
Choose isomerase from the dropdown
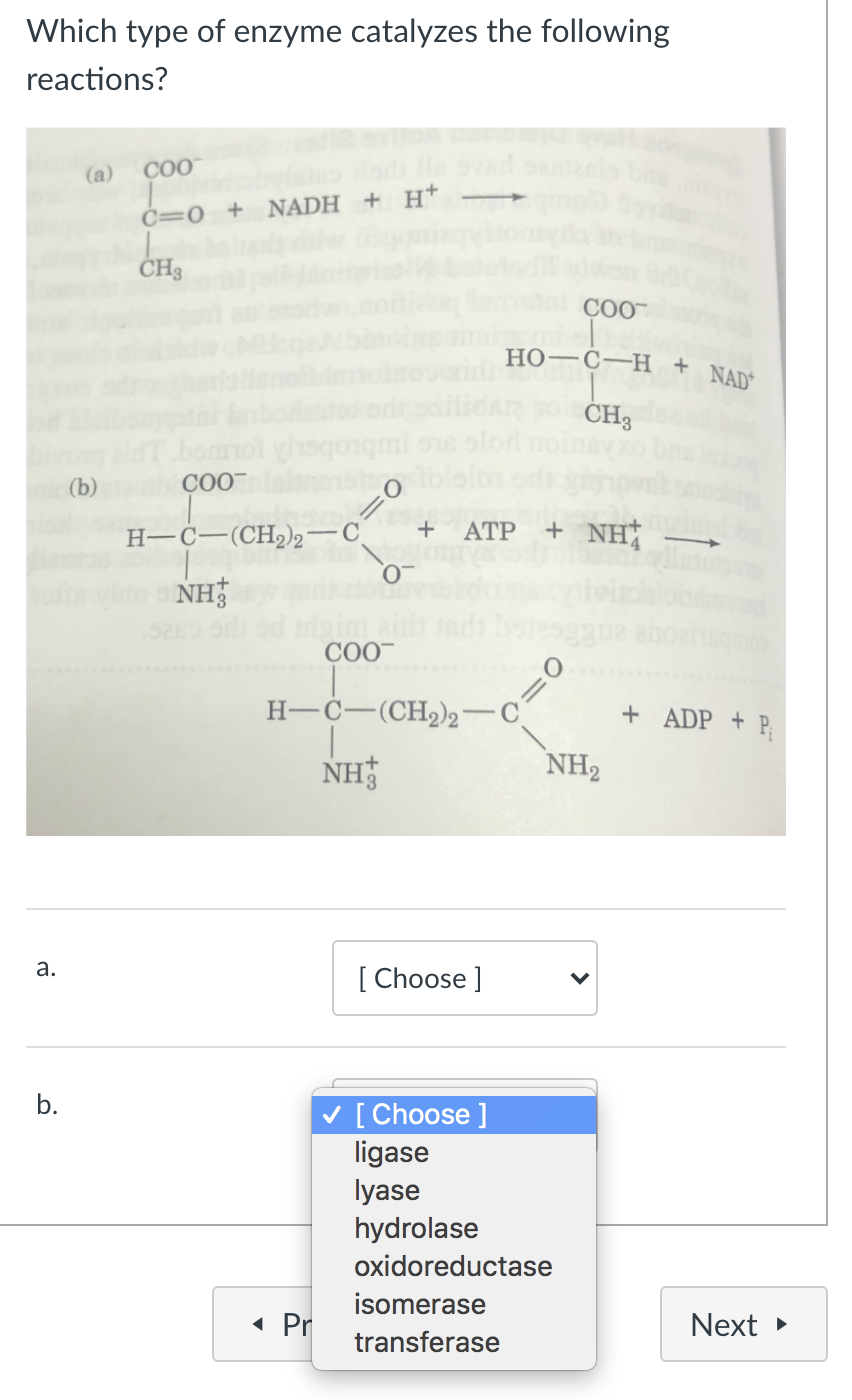(x=420, y=1305)
